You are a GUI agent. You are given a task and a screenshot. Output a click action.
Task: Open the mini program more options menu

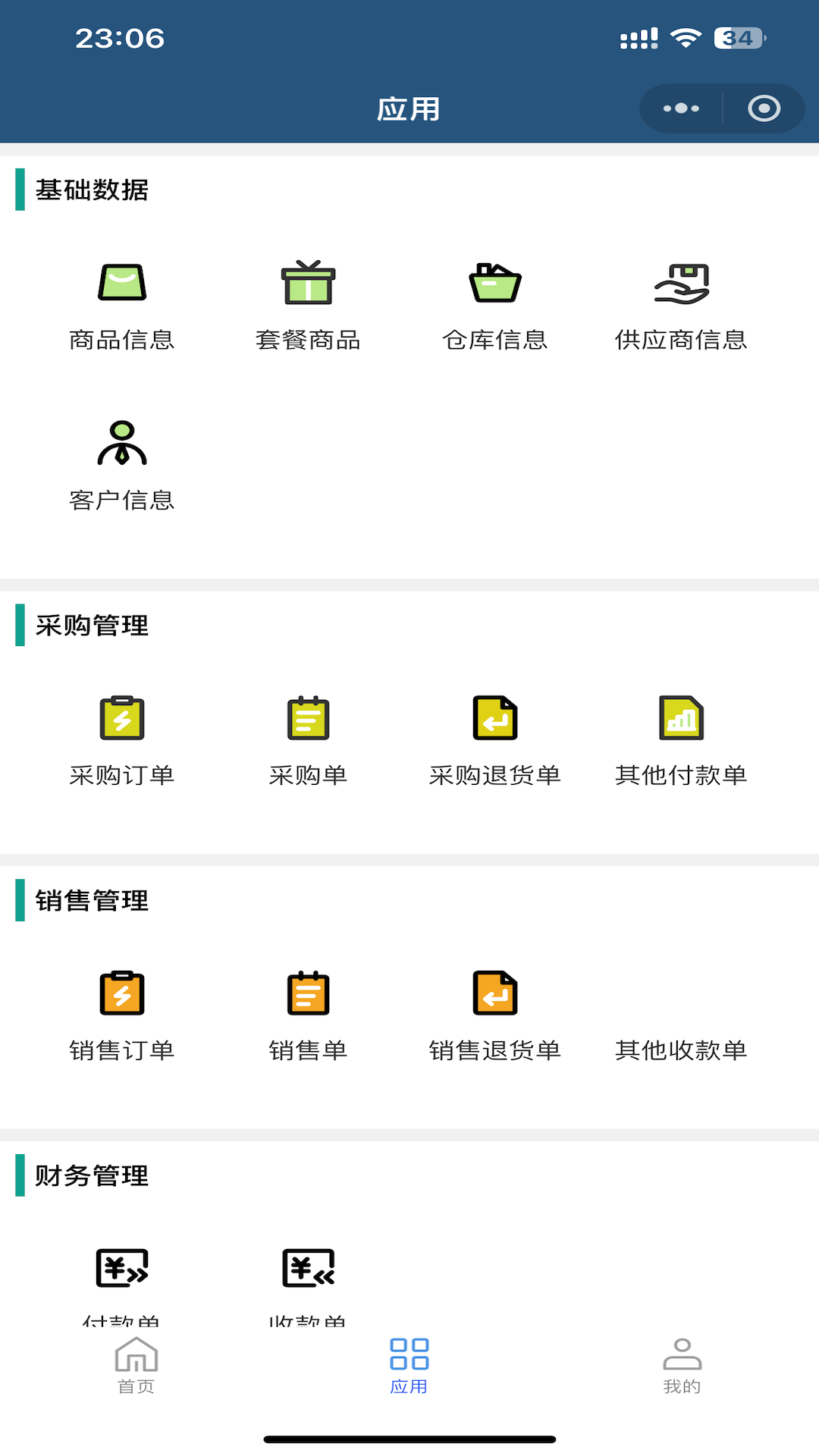point(680,108)
